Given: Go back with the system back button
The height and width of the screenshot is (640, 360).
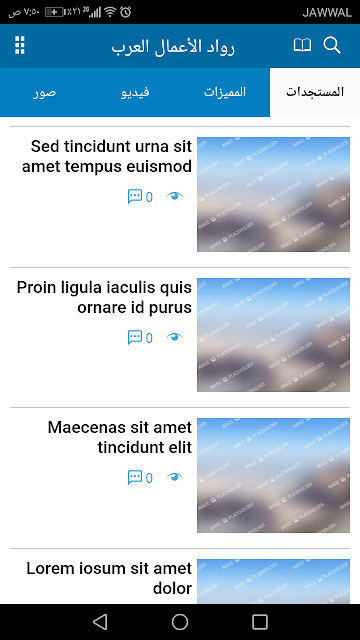Looking at the screenshot, I should (x=100, y=622).
